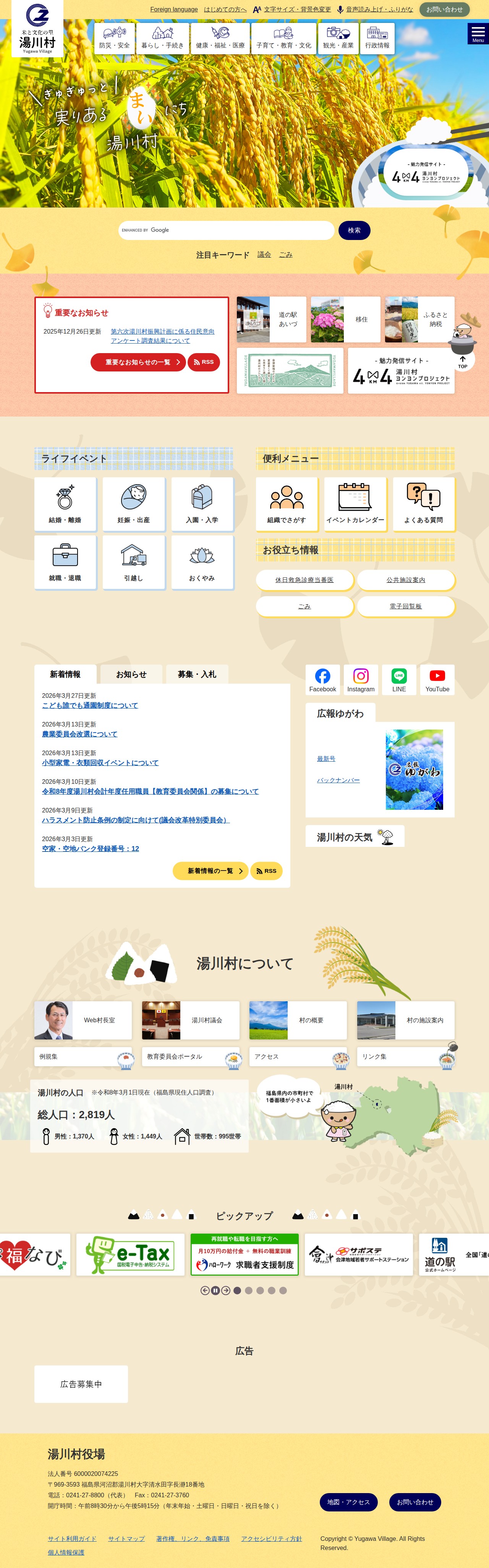Viewport: 489px width, 1568px height.
Task: Open こども誰でも通園制度について news link
Action: coord(90,705)
